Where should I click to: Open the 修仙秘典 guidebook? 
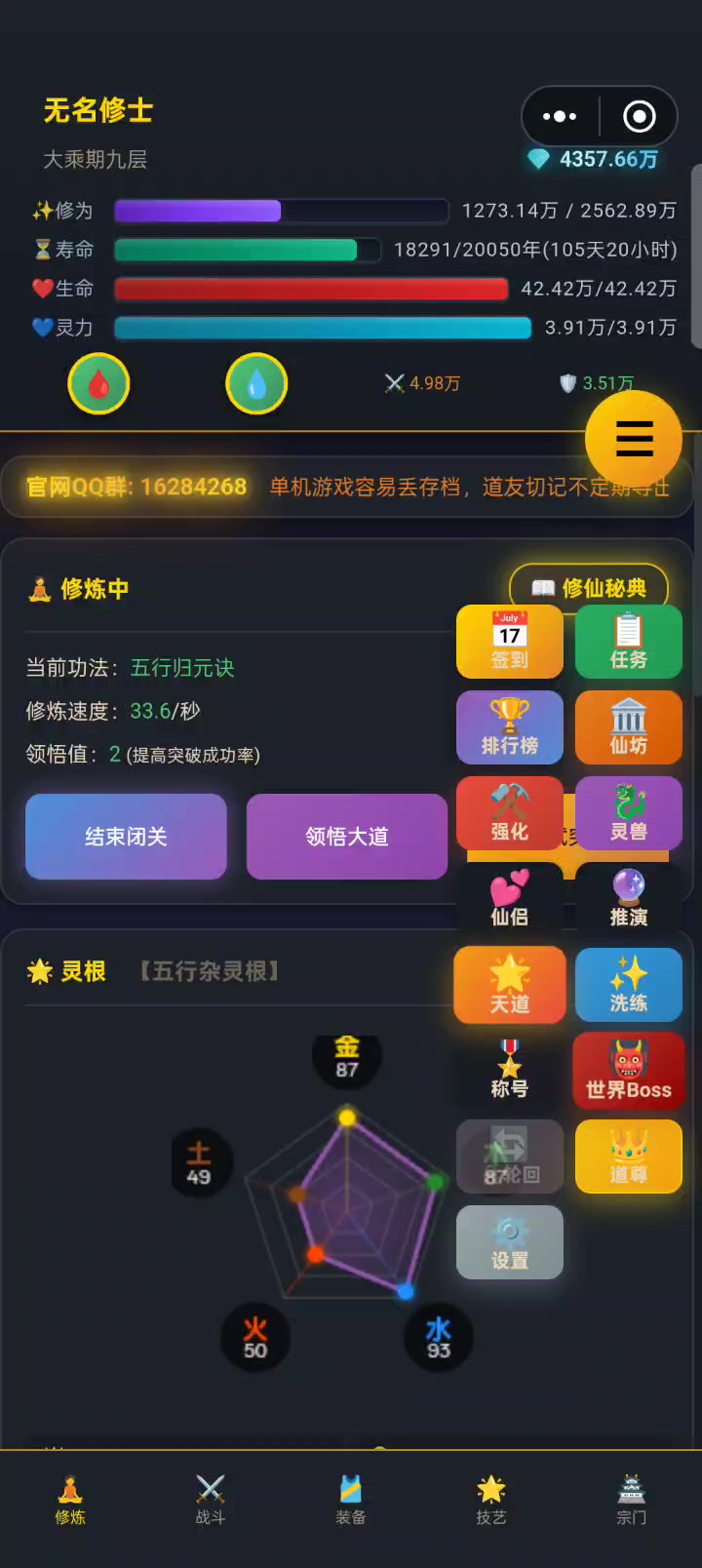tap(589, 588)
